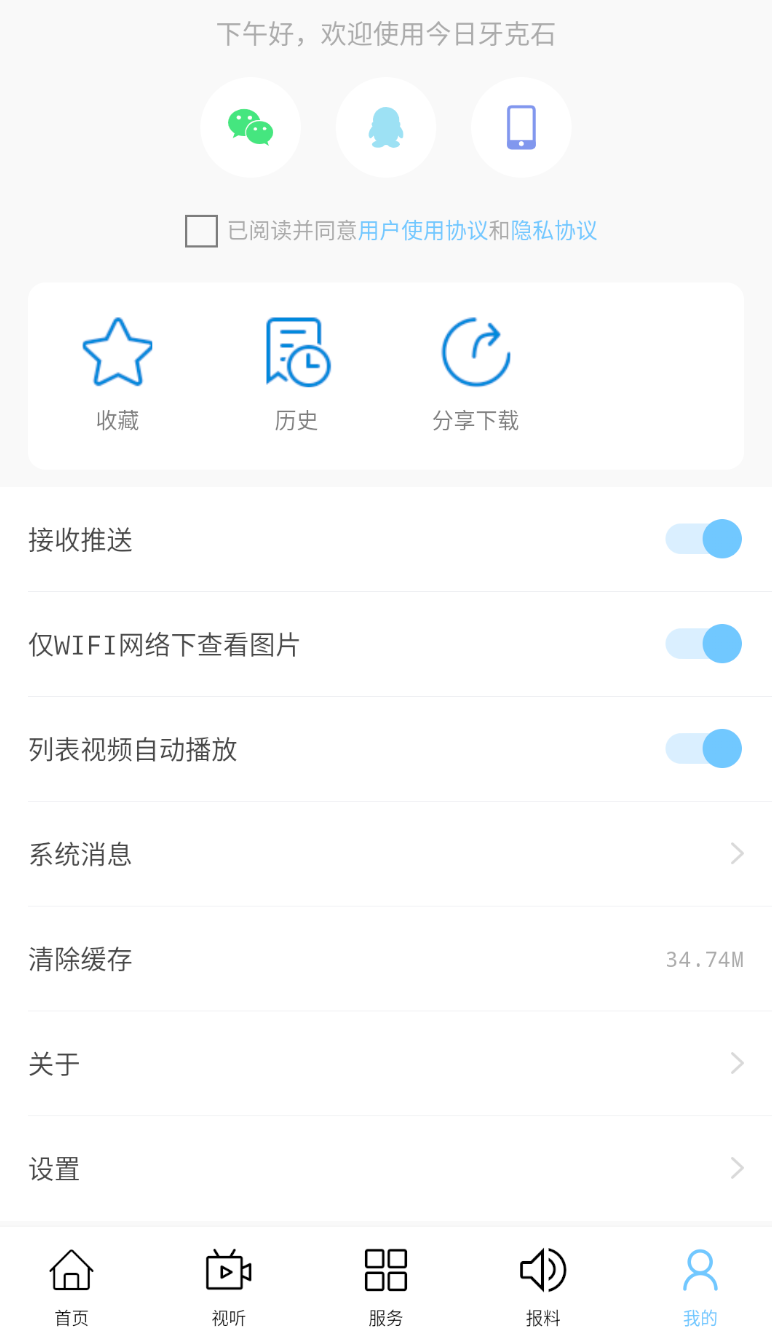Switch to the 首页 tab
This screenshot has width=772, height=1336.
coord(71,1287)
